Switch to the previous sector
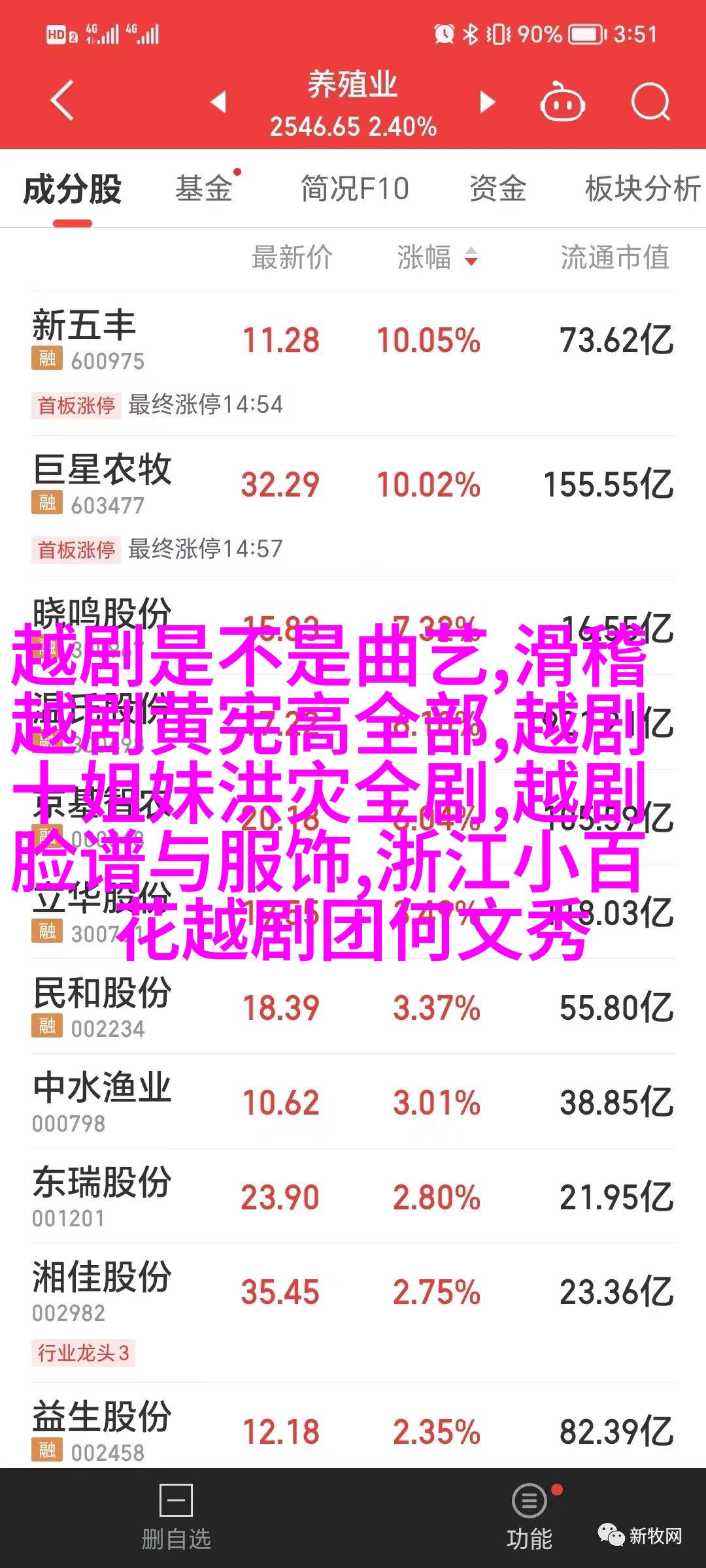 219,102
